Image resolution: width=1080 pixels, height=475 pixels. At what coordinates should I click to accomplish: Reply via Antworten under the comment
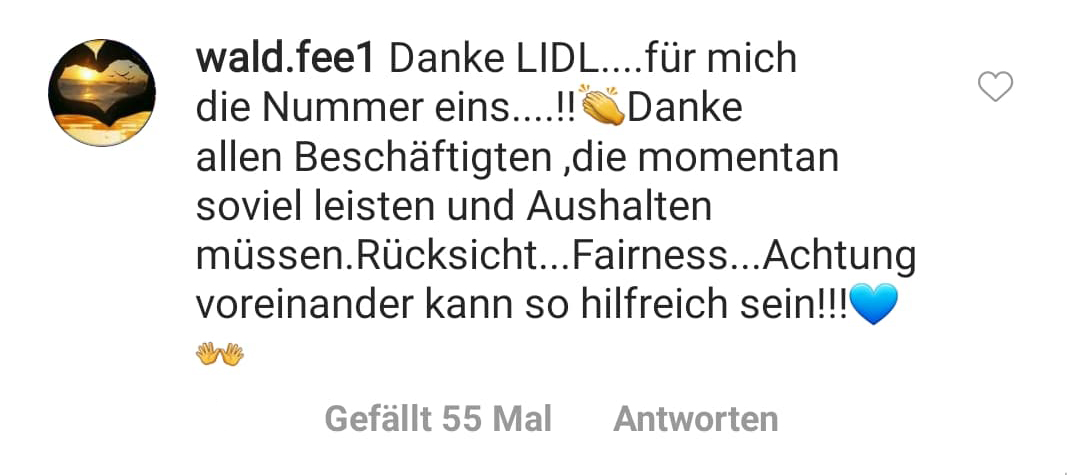coord(696,419)
